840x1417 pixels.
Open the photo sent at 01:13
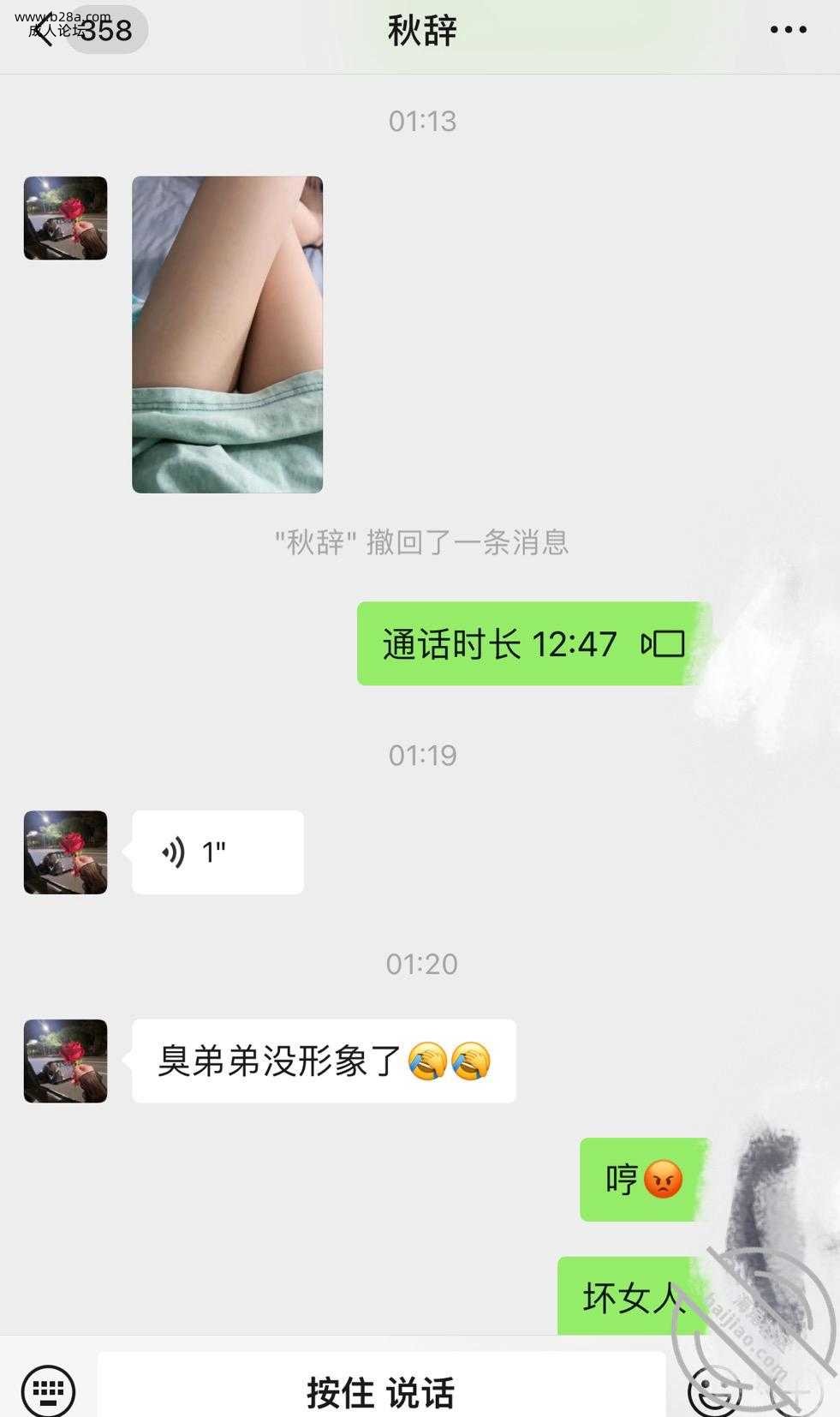click(227, 334)
